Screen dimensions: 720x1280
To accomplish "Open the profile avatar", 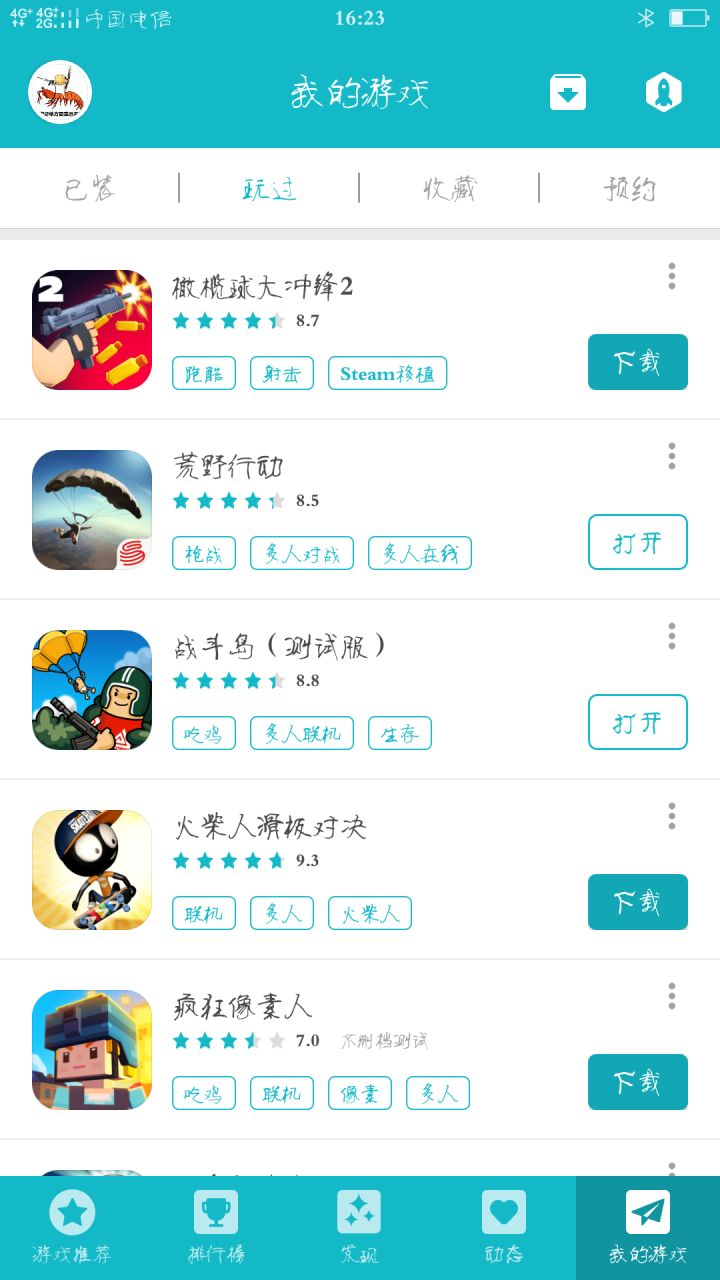I will click(60, 93).
